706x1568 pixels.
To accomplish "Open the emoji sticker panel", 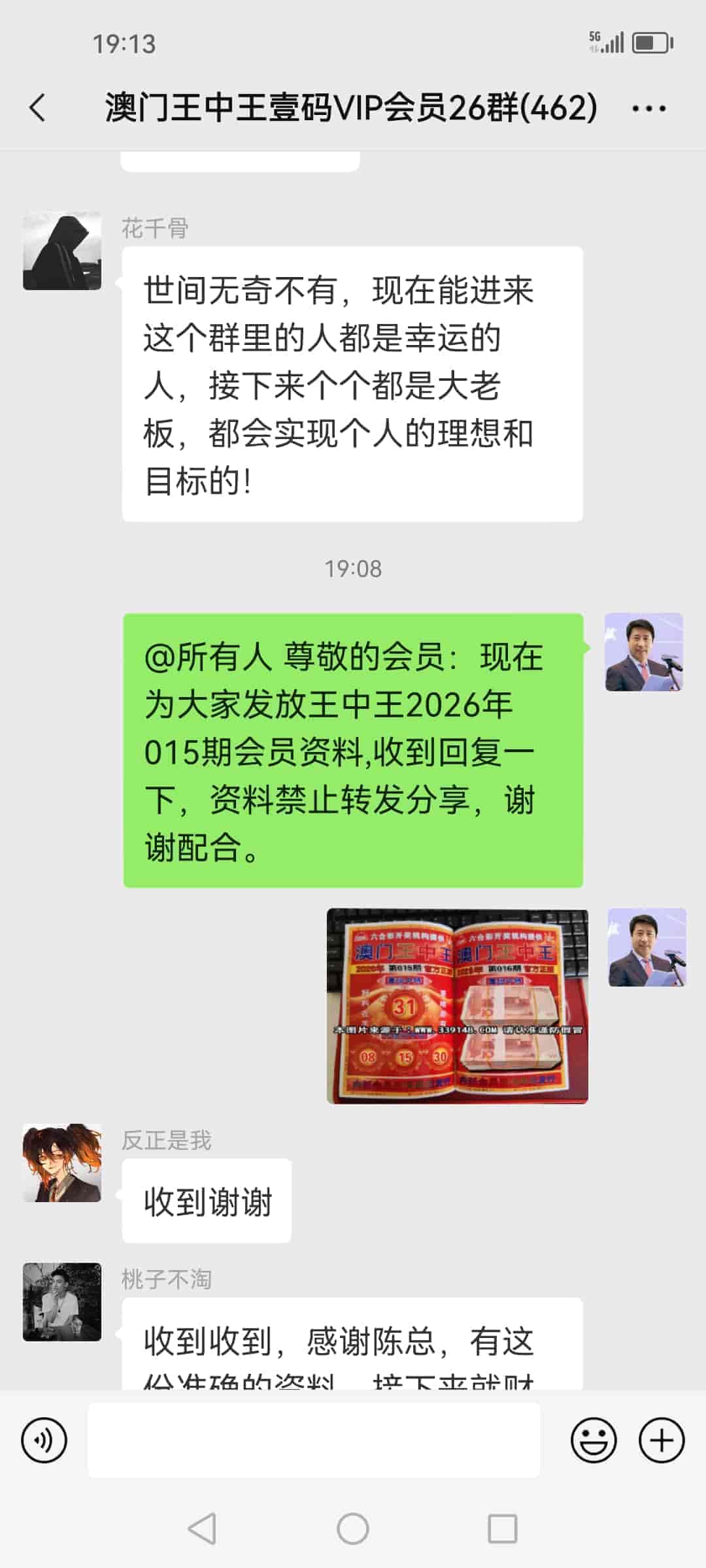I will (x=594, y=1440).
